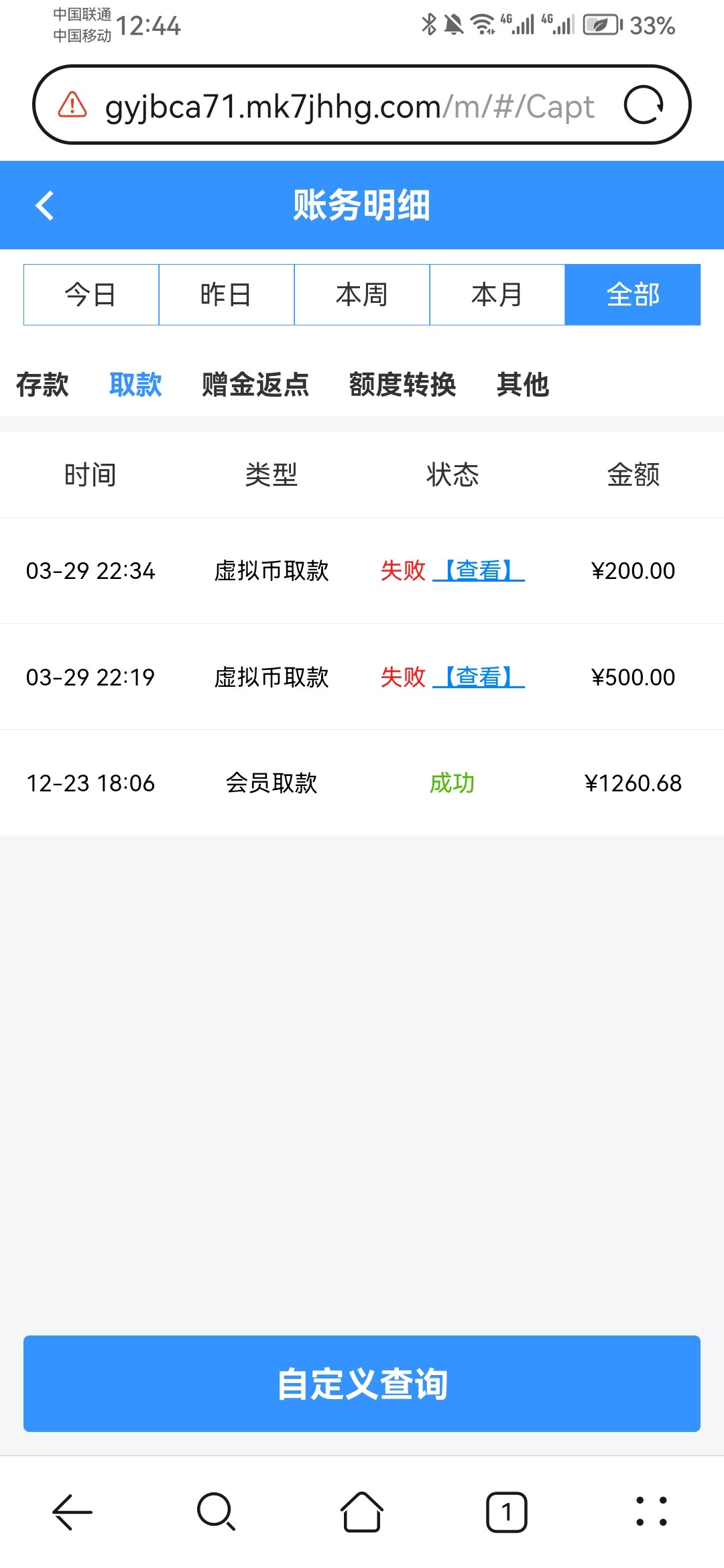Tap the browser URL address field
This screenshot has width=724, height=1568.
349,106
